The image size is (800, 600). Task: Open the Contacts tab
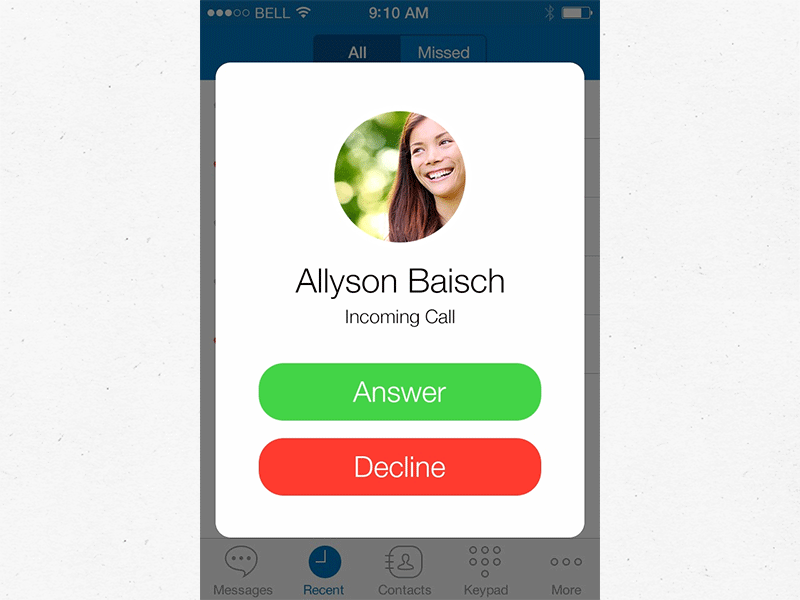[404, 570]
